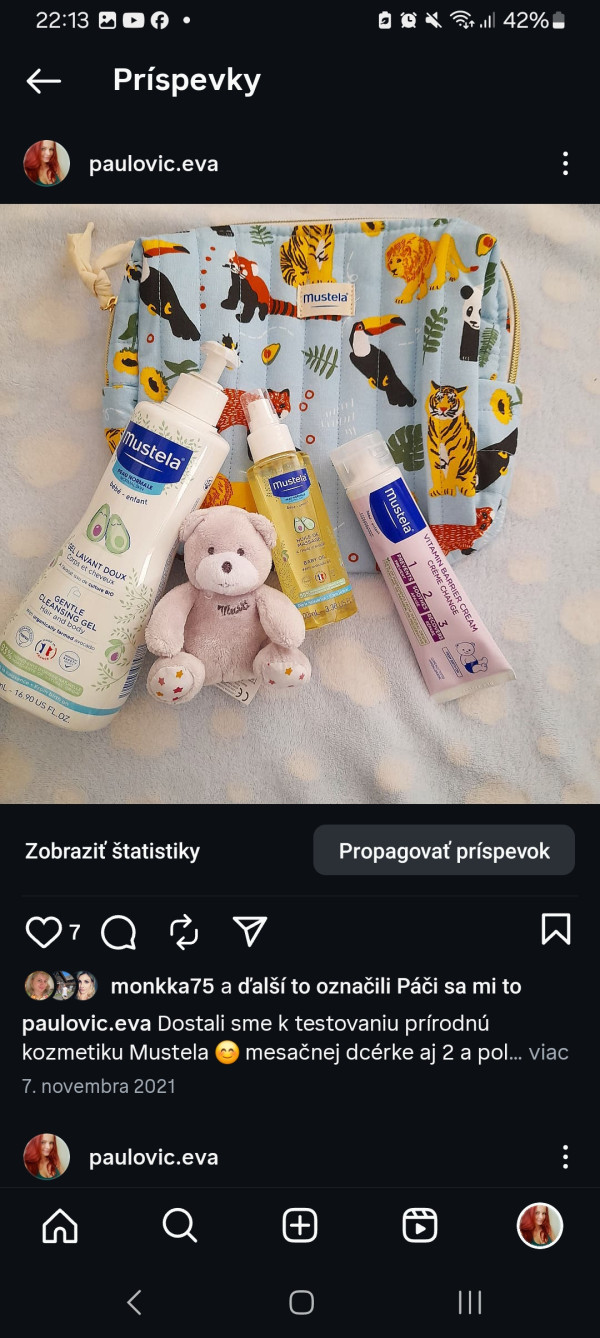Open monkka75's profile from the likes line
600x1338 pixels.
click(162, 986)
